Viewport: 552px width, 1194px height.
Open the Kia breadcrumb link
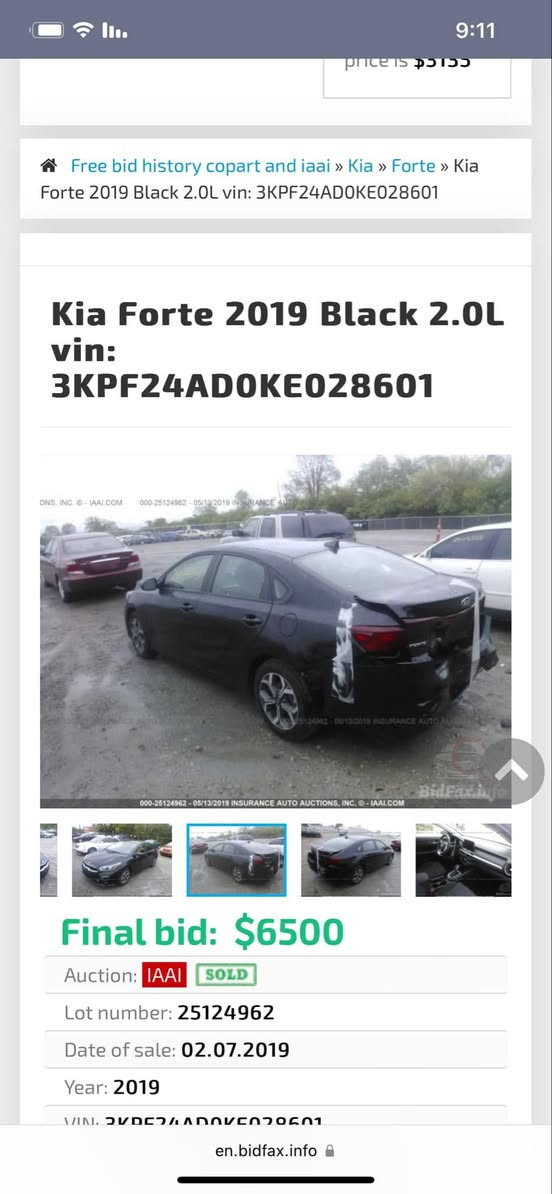360,166
